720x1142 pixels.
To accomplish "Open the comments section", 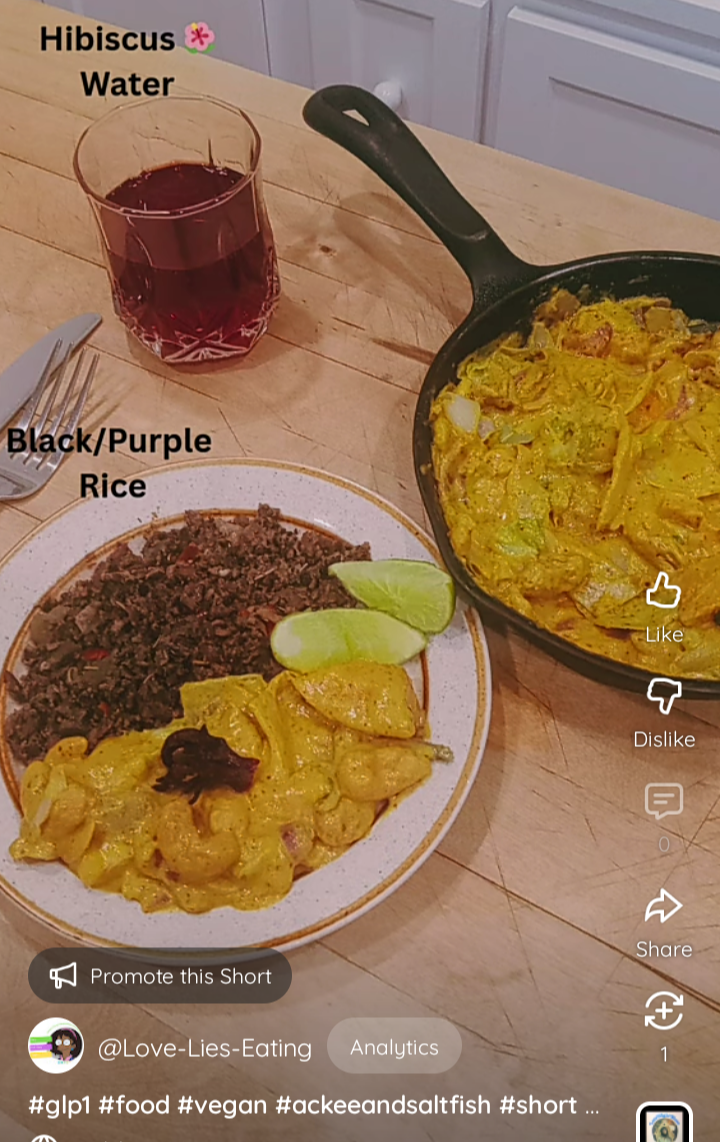I will coord(663,802).
